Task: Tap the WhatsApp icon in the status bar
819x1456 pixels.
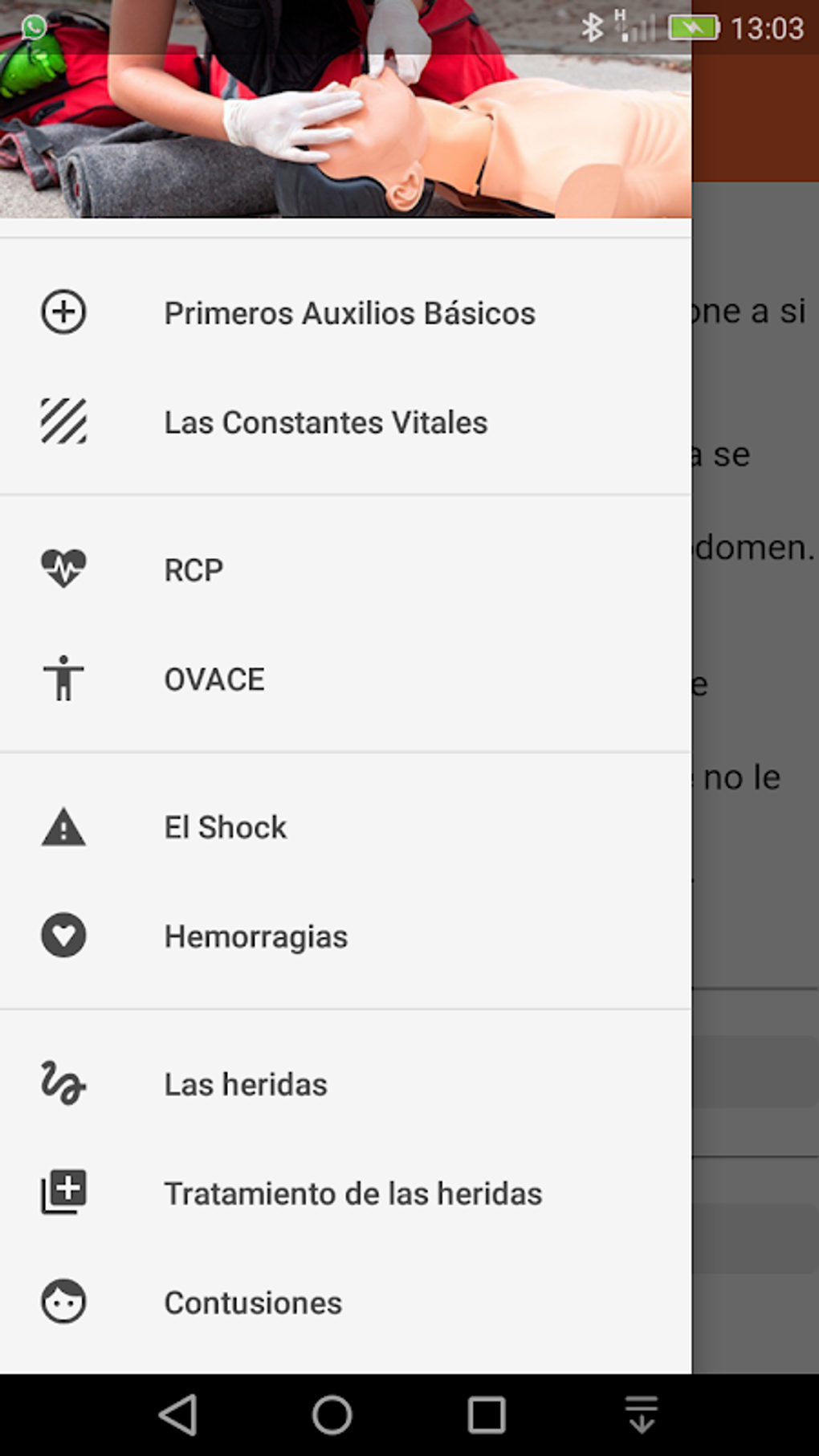Action: [x=33, y=27]
